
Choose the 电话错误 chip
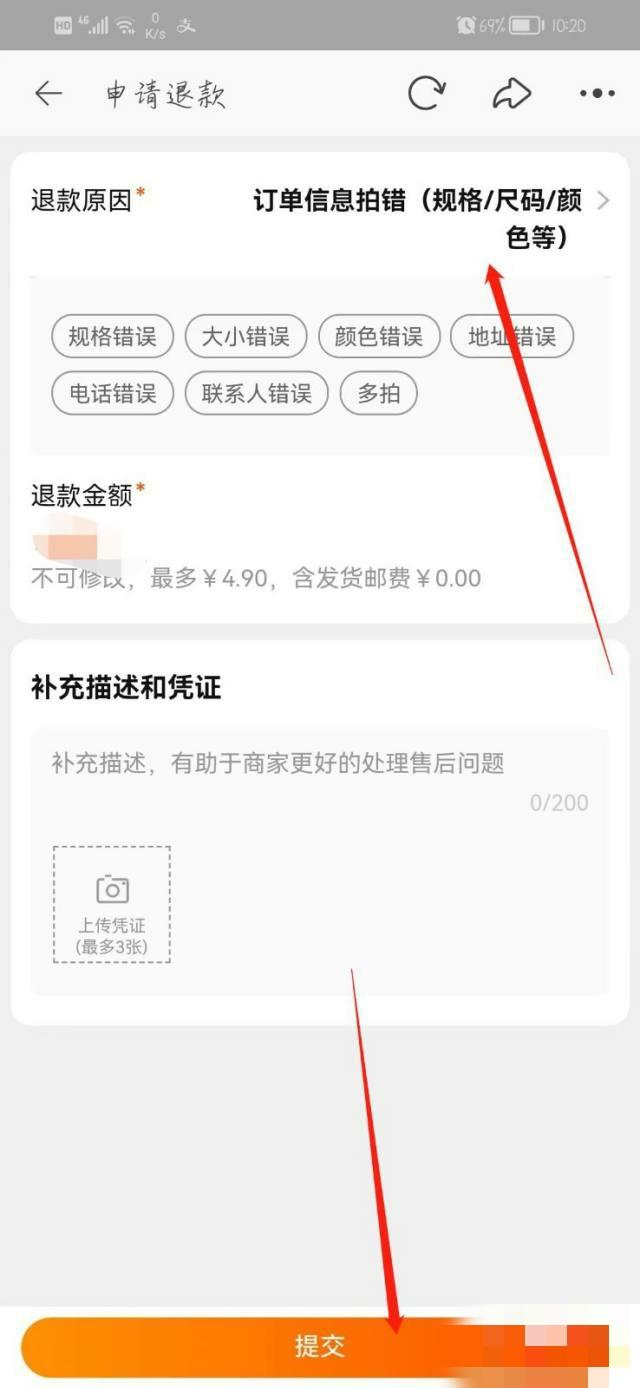click(x=112, y=394)
